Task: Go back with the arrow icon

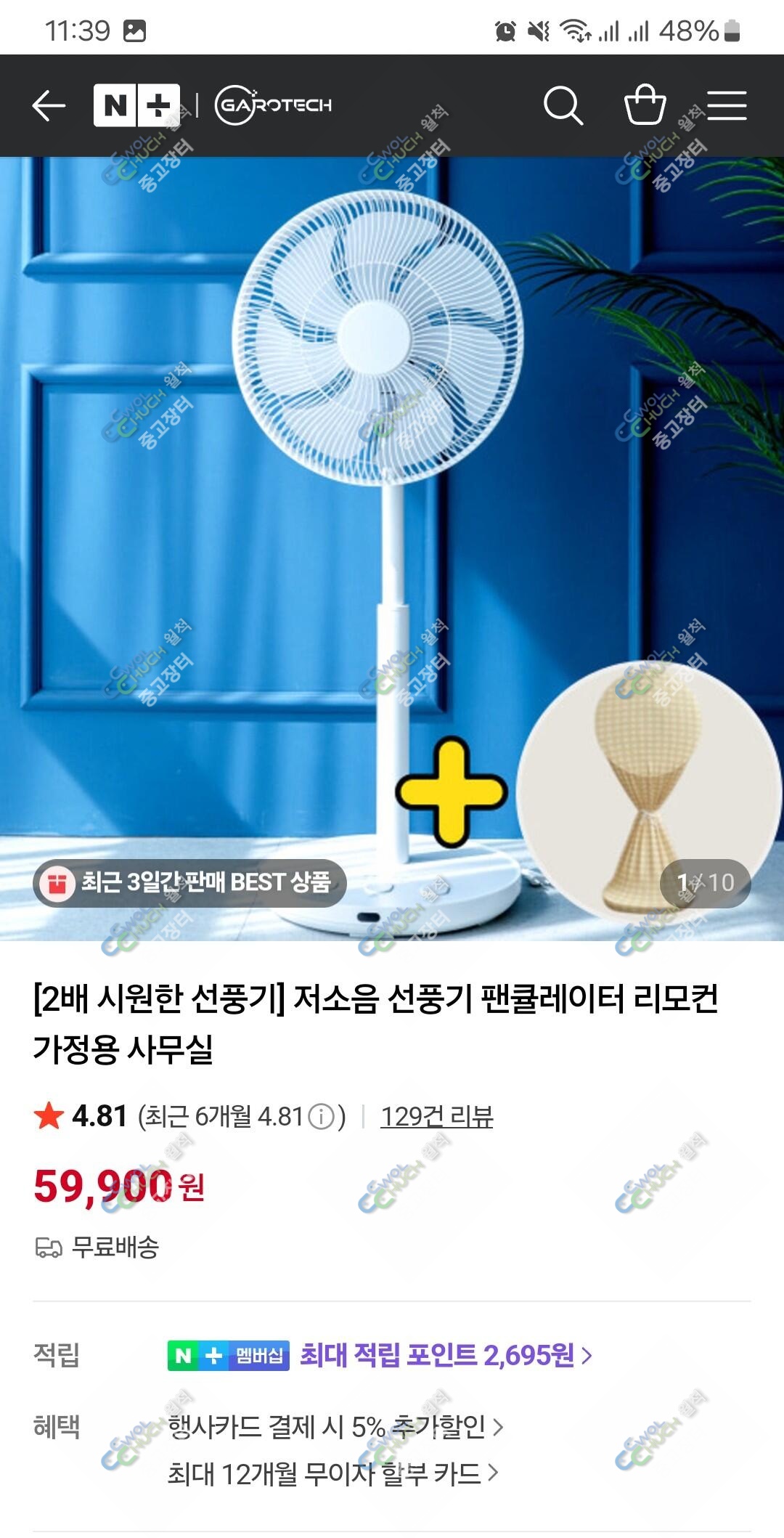Action: [49, 106]
